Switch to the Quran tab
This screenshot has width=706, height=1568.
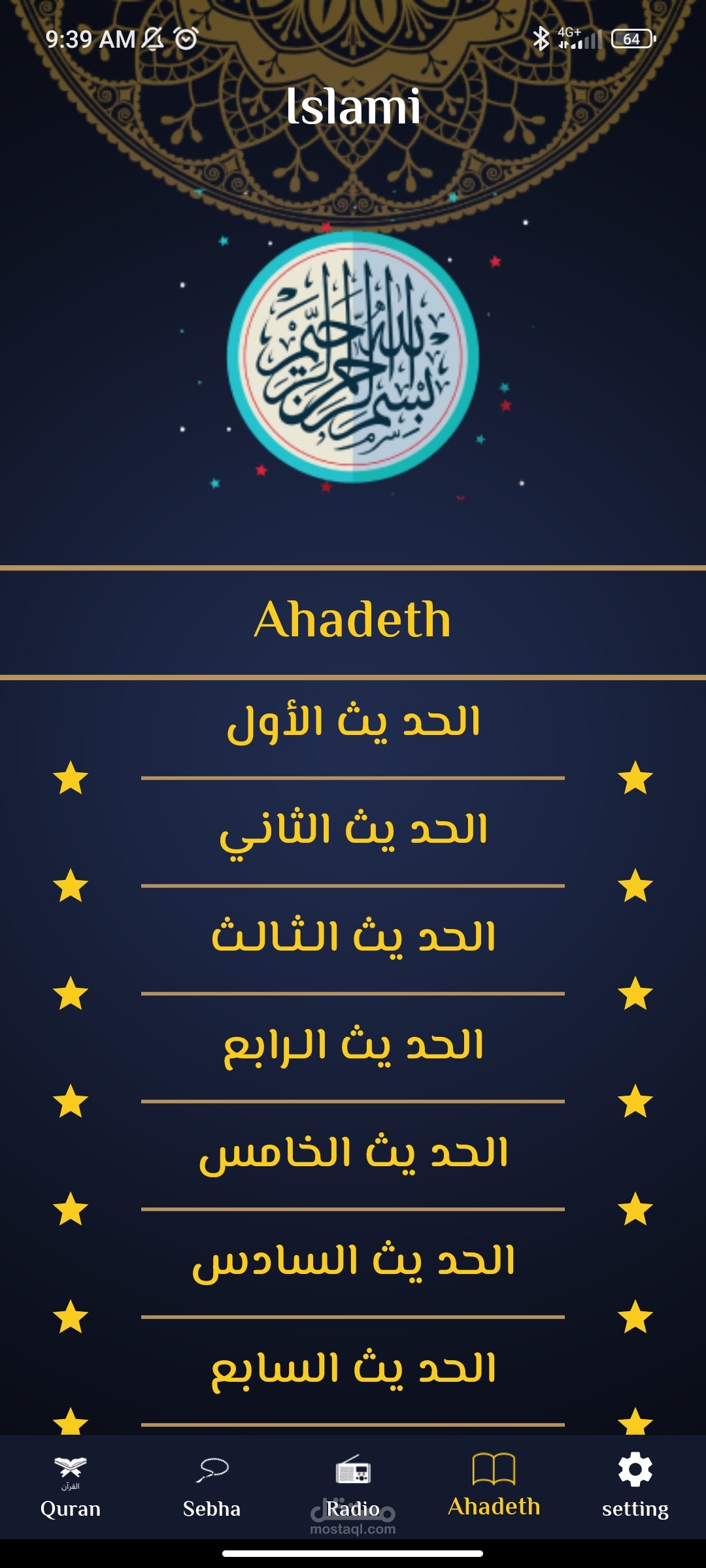click(71, 1488)
